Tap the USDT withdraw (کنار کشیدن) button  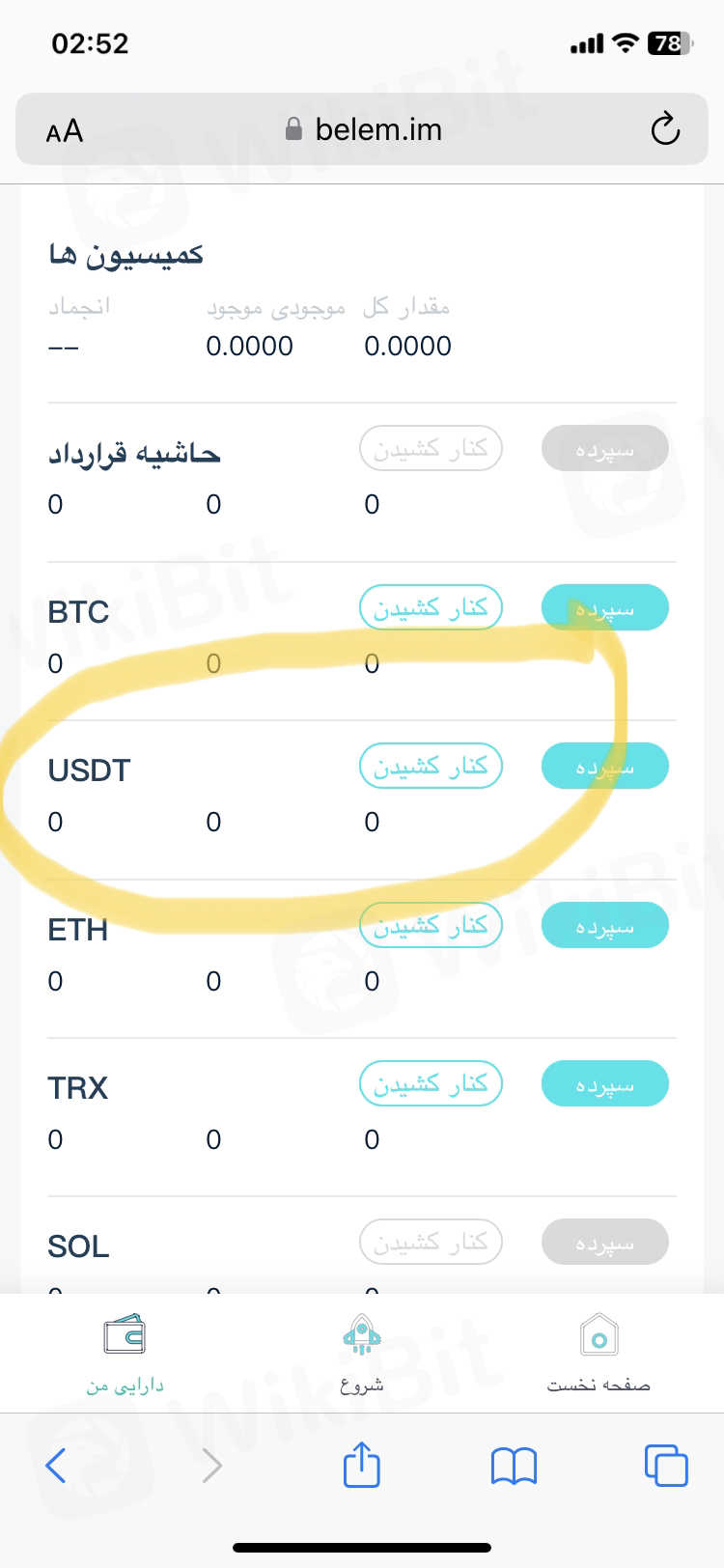431,767
